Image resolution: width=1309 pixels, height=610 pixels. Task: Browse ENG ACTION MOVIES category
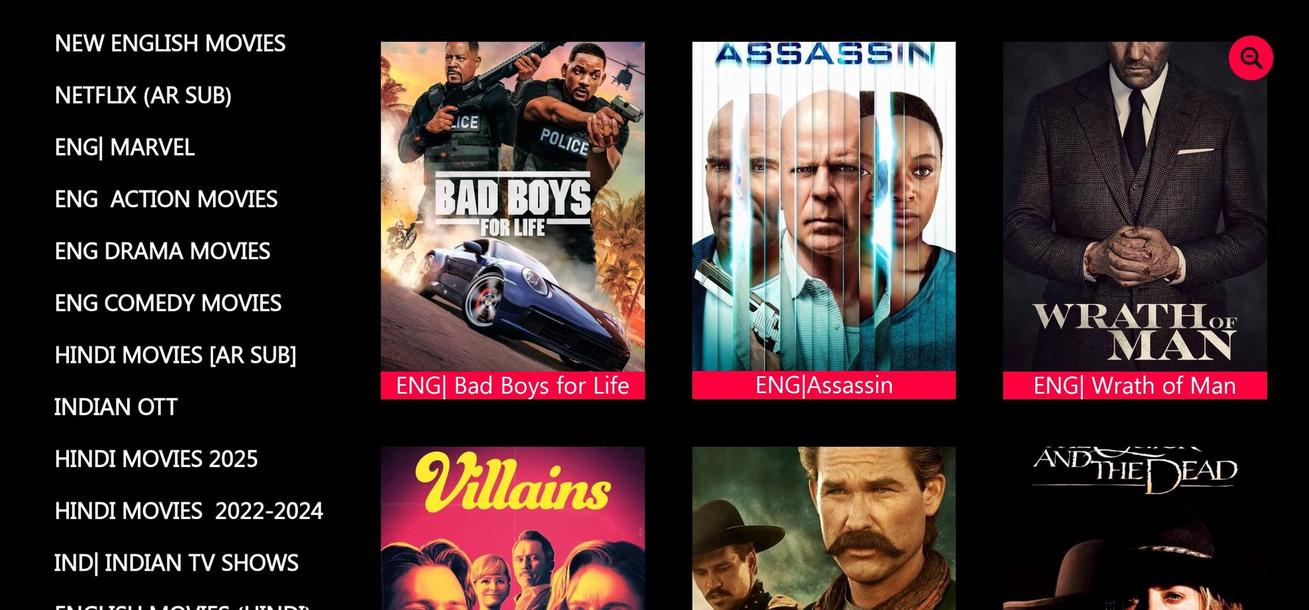(166, 199)
